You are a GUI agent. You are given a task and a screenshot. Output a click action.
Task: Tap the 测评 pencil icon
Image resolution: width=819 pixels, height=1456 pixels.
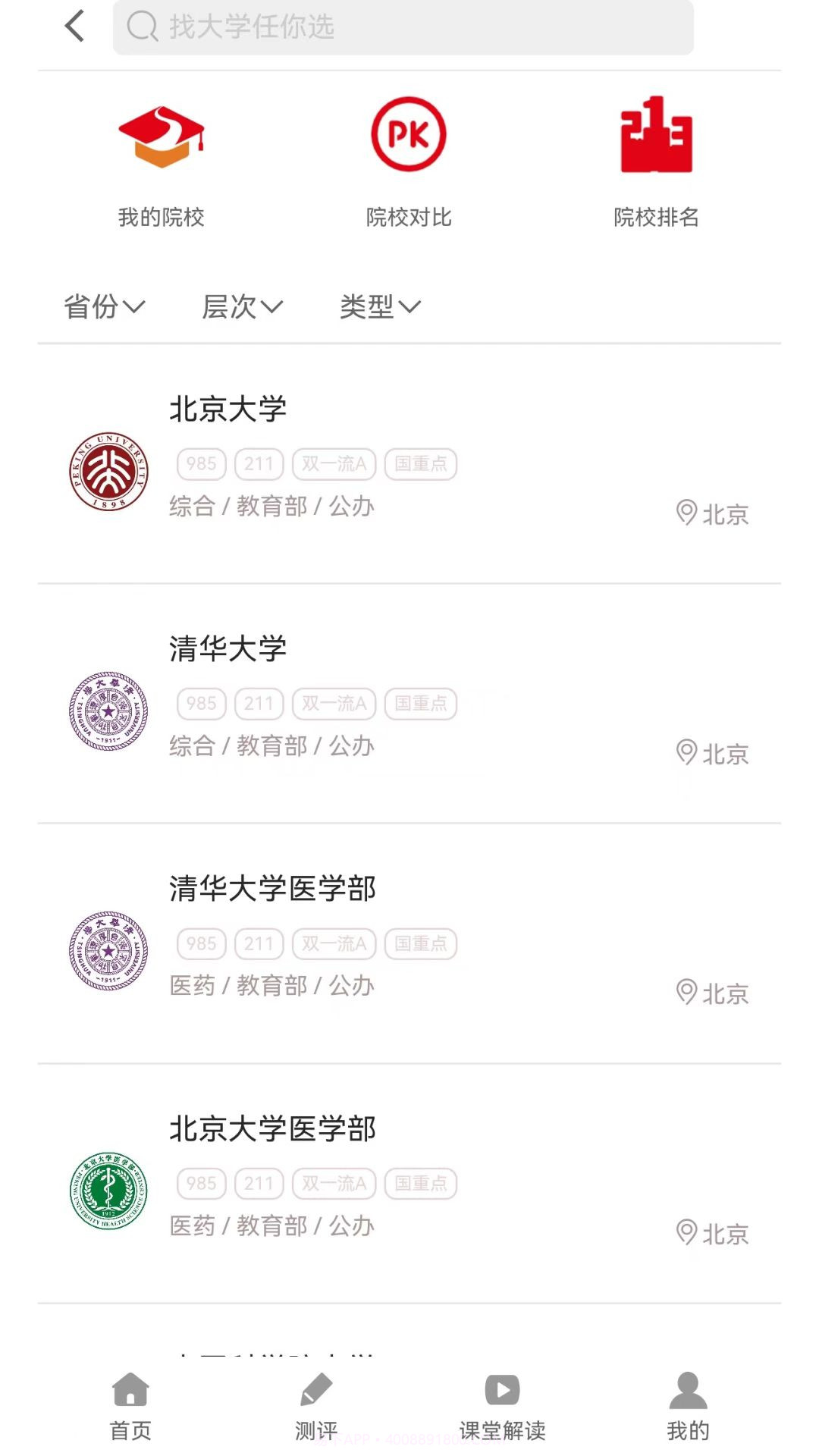(x=315, y=1390)
